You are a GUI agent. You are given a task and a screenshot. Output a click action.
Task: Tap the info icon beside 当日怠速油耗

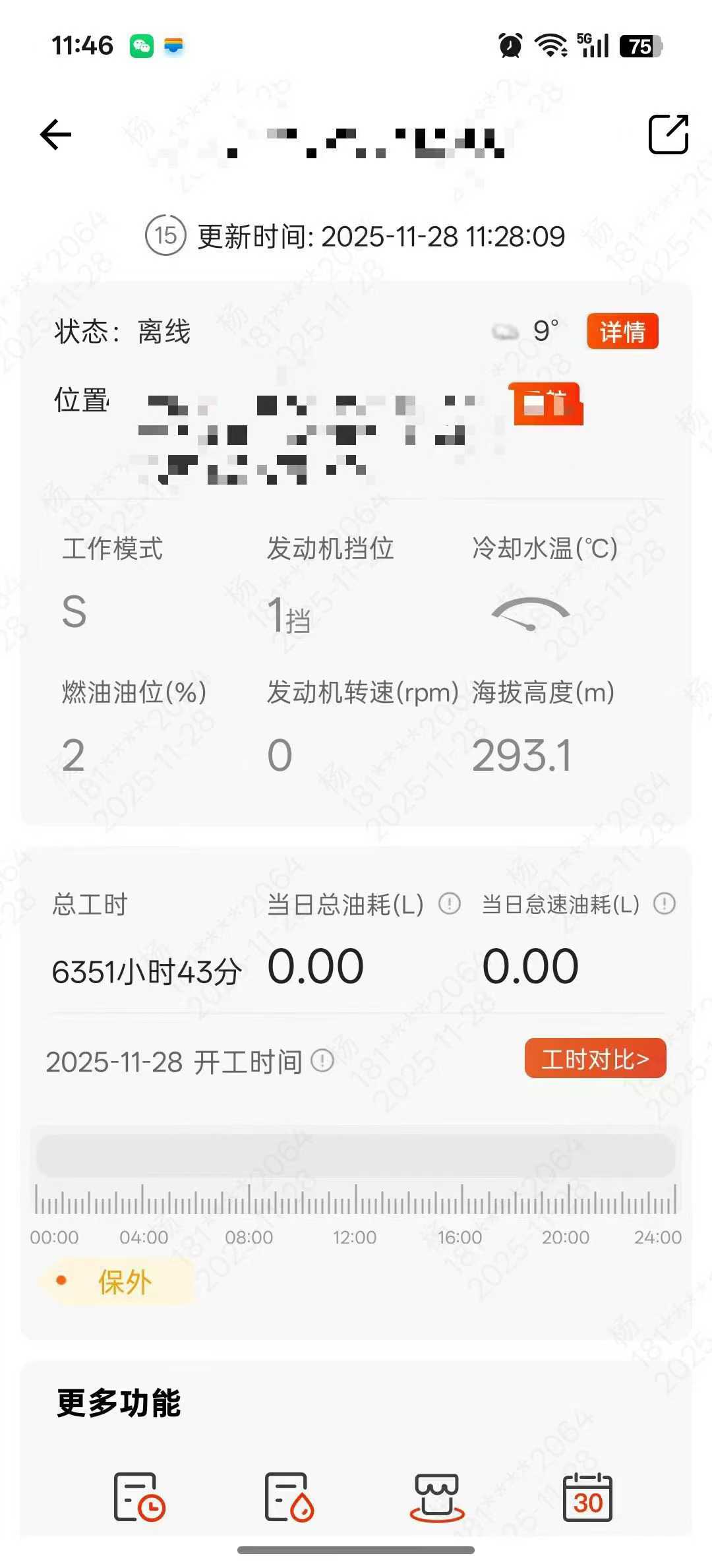point(663,905)
